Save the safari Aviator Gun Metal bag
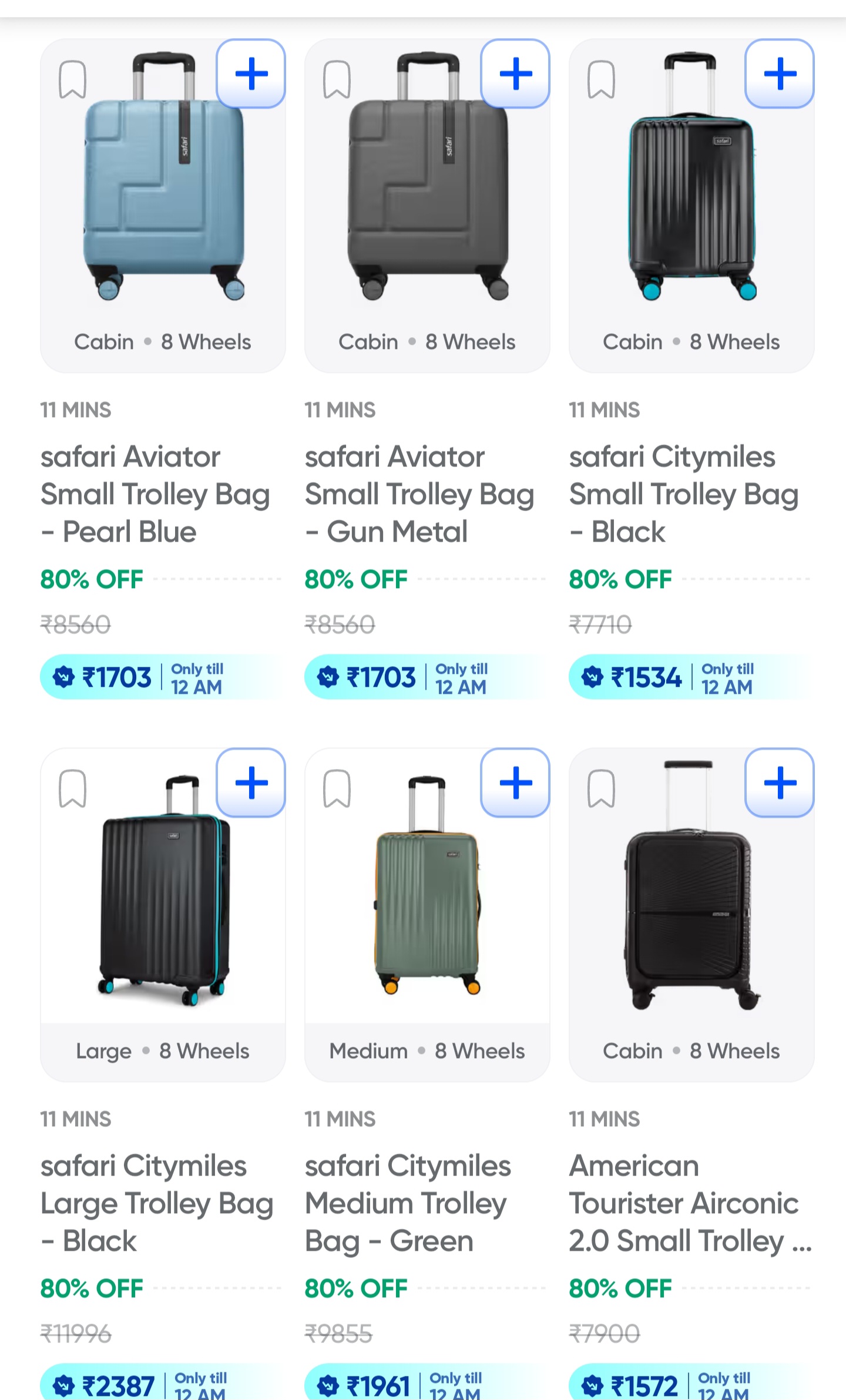This screenshot has width=846, height=1400. 337,79
